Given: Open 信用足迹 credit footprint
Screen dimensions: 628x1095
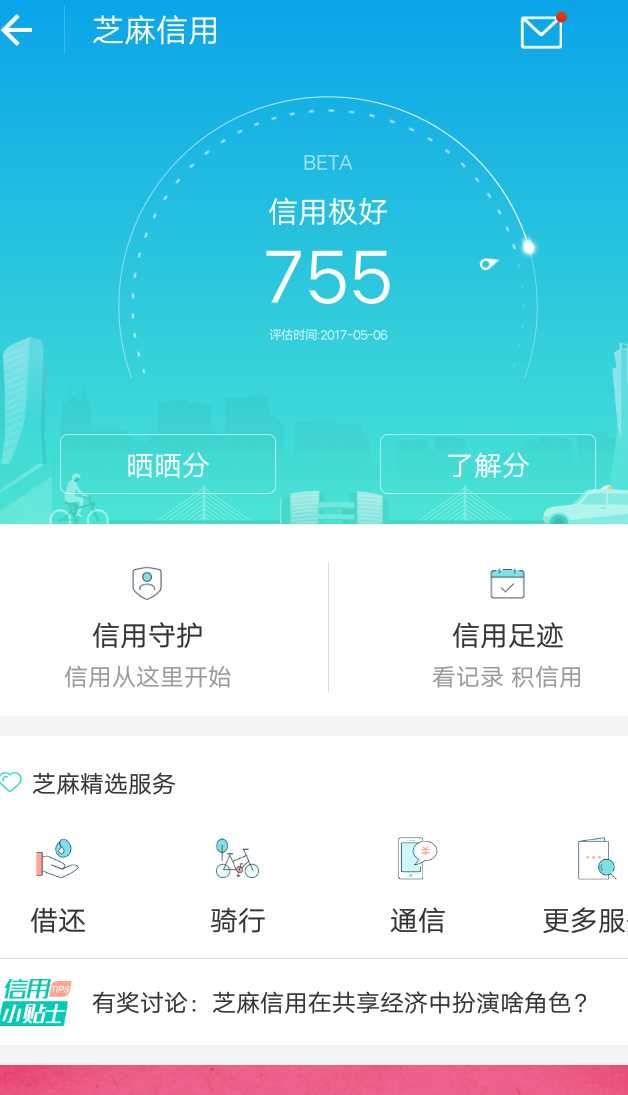Looking at the screenshot, I should 507,626.
